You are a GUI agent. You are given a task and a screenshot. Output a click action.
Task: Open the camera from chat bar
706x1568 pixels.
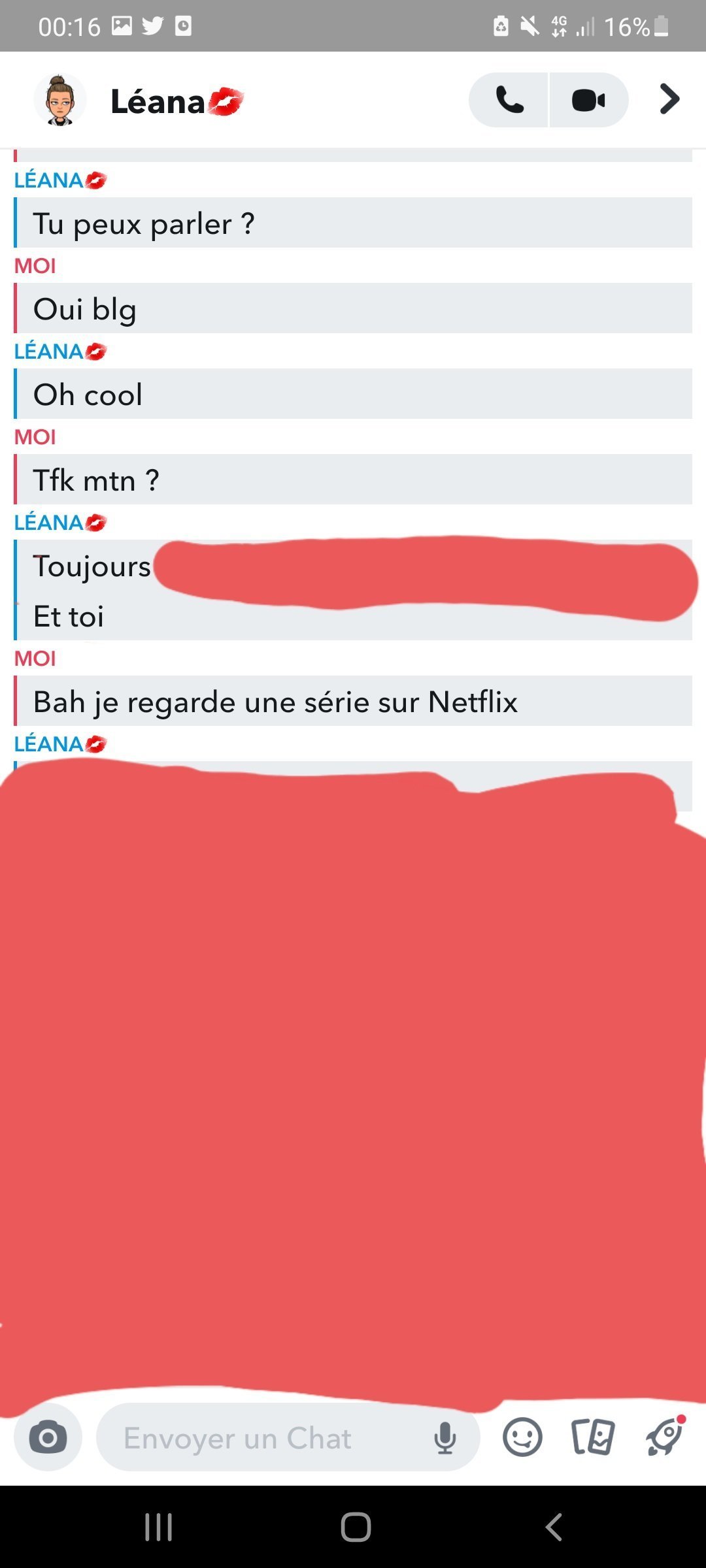[x=48, y=1438]
